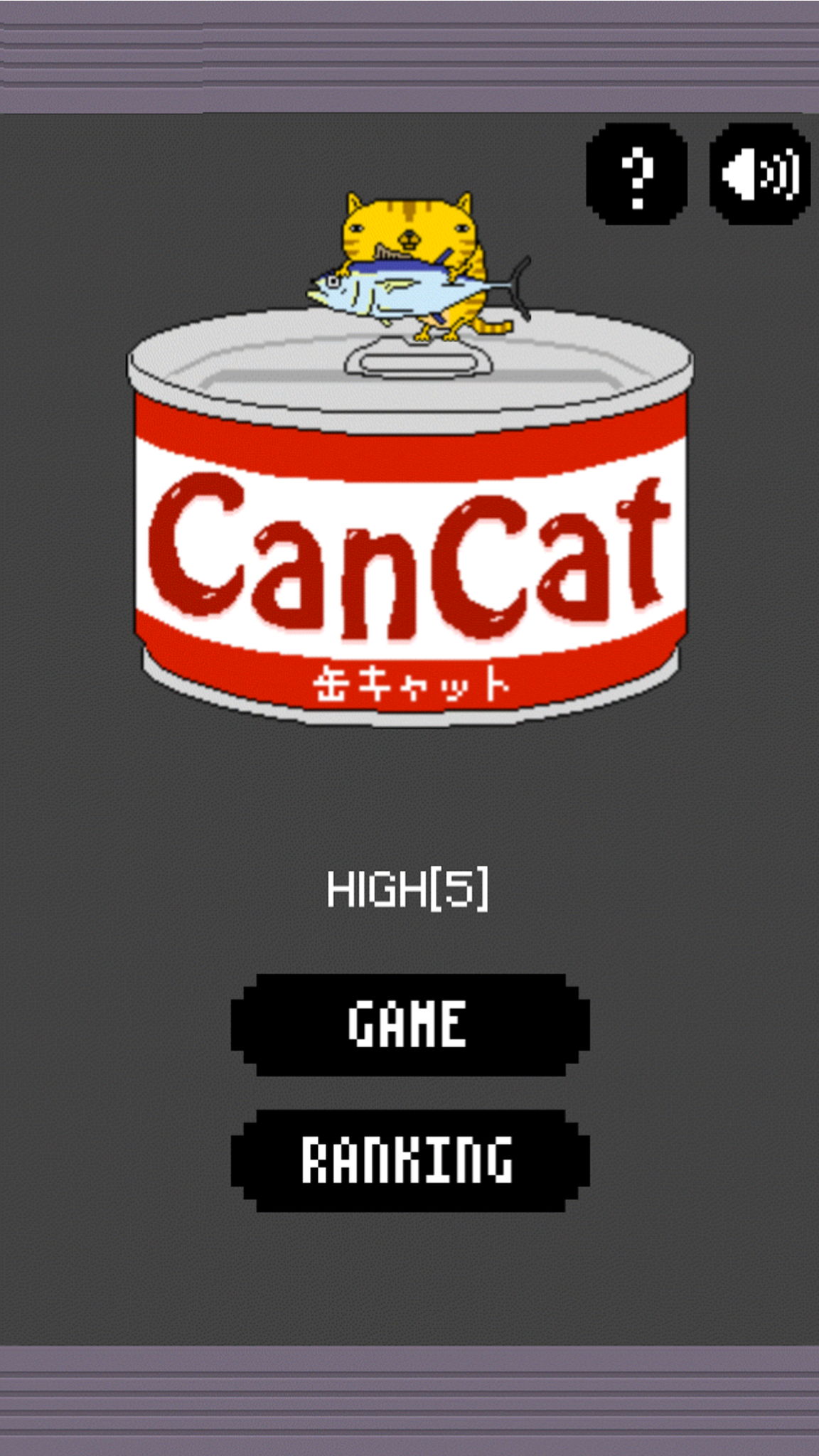The image size is (819, 1456).
Task: Open the RANKING leaderboard
Action: tap(409, 1160)
